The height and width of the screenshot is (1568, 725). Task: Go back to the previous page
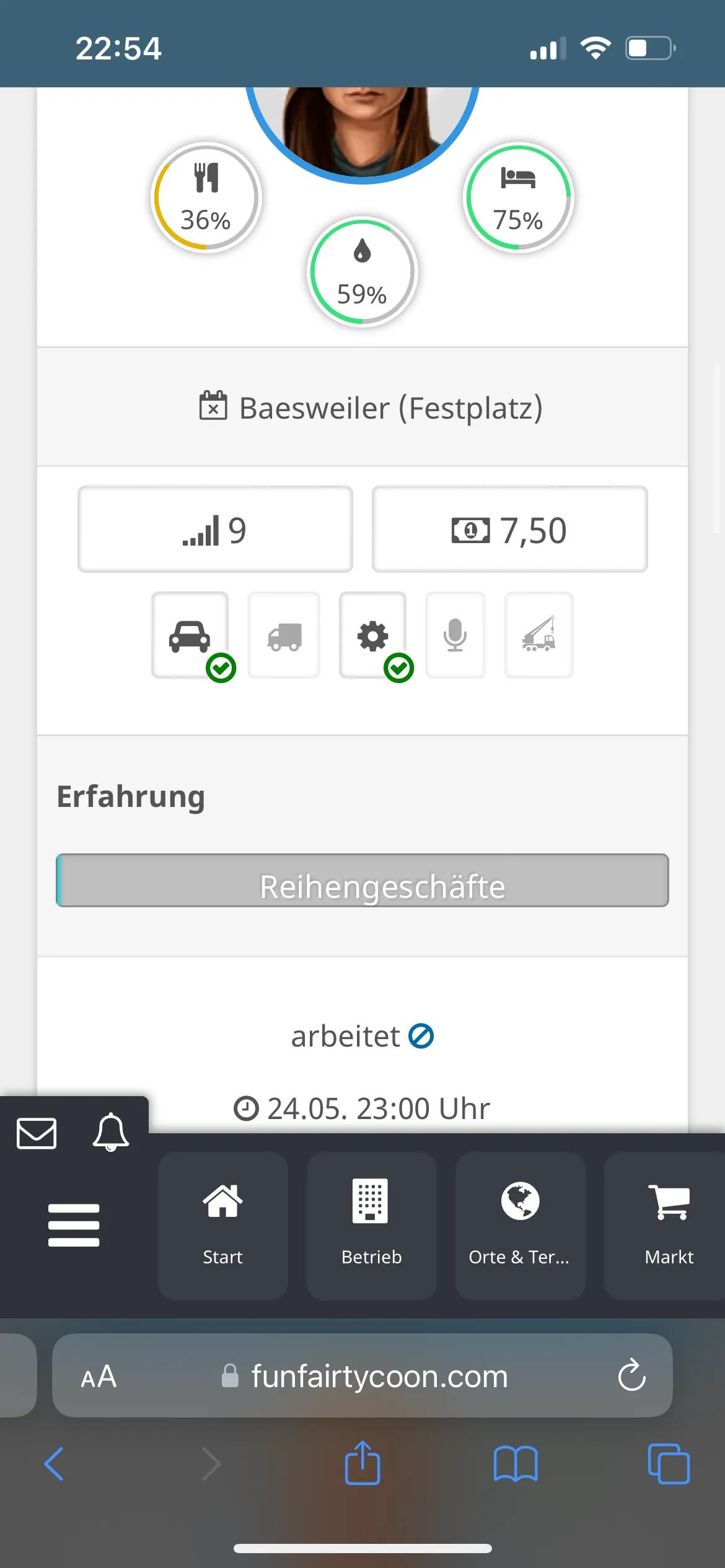(54, 1464)
